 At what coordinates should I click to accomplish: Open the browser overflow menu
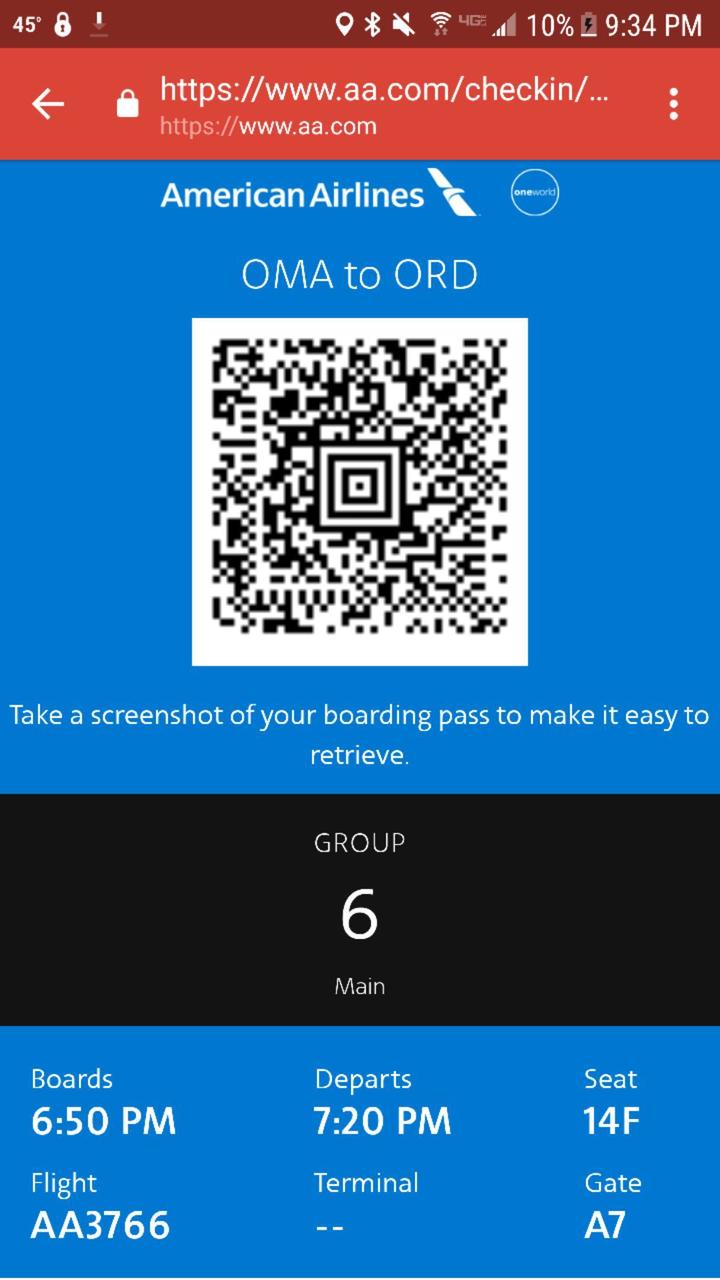(674, 104)
